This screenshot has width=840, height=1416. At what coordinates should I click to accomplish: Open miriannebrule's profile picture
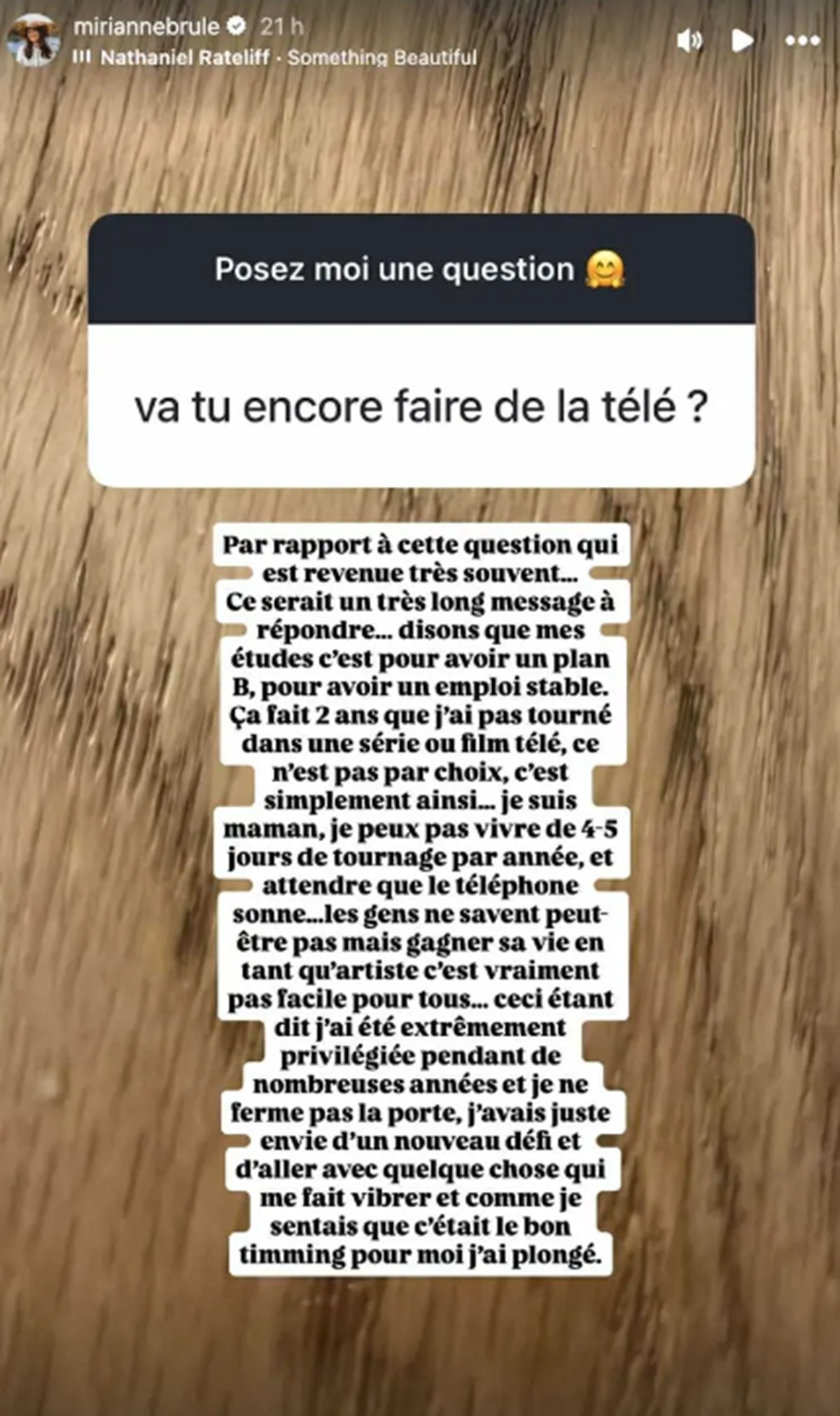coord(33,40)
